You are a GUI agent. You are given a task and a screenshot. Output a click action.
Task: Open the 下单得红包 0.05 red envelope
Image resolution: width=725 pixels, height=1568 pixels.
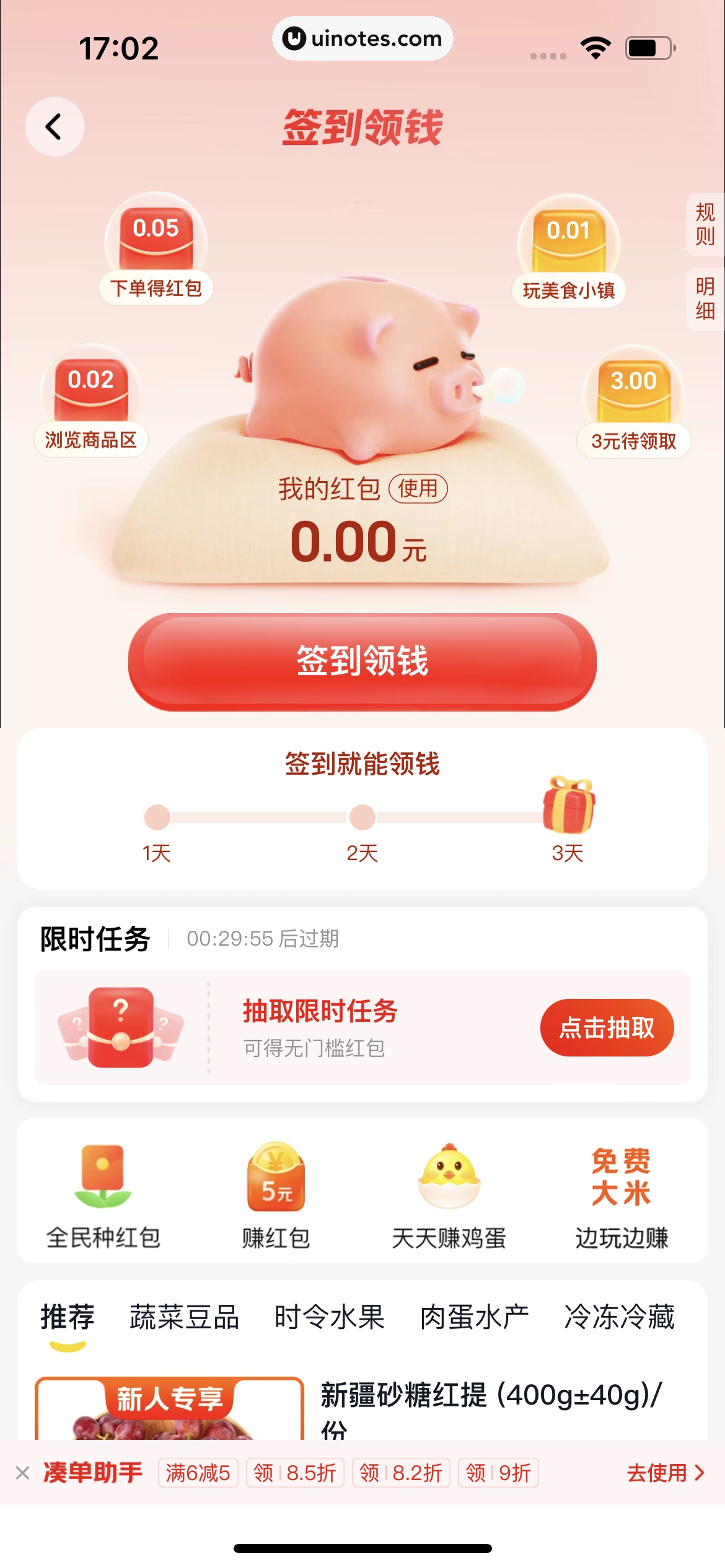[157, 248]
